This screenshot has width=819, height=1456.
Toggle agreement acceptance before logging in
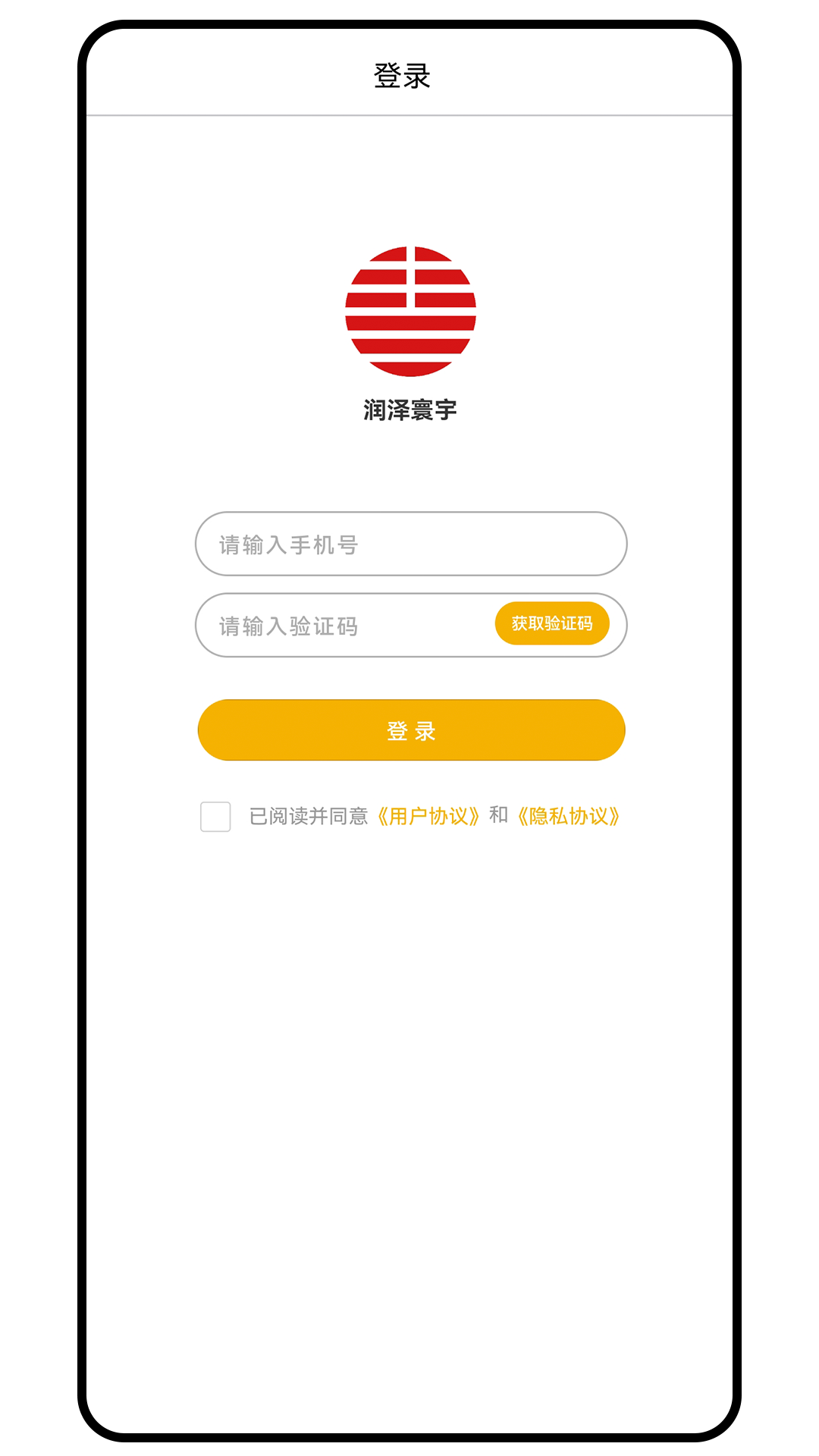click(215, 817)
